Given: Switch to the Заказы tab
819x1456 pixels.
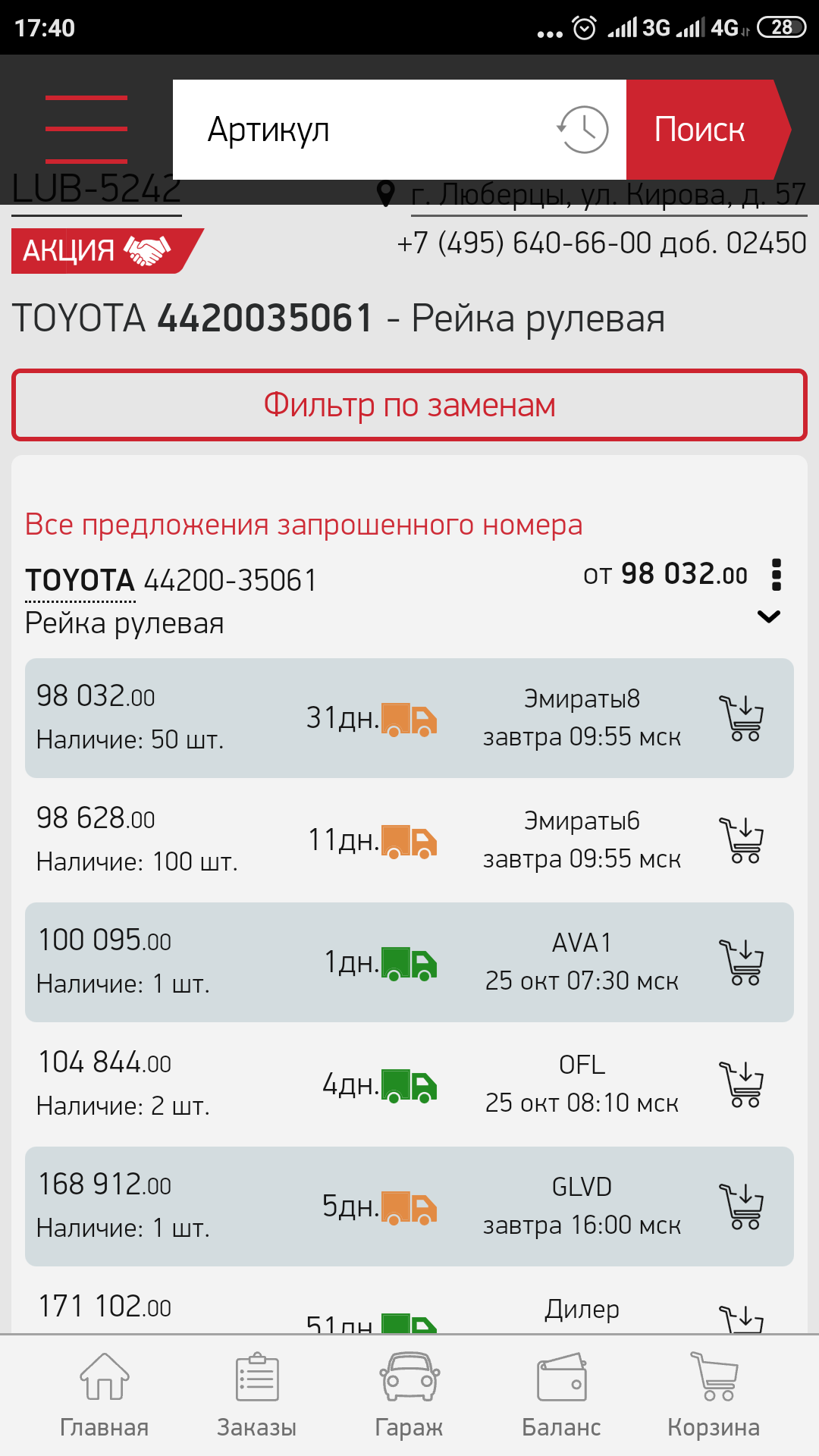Looking at the screenshot, I should click(257, 1395).
